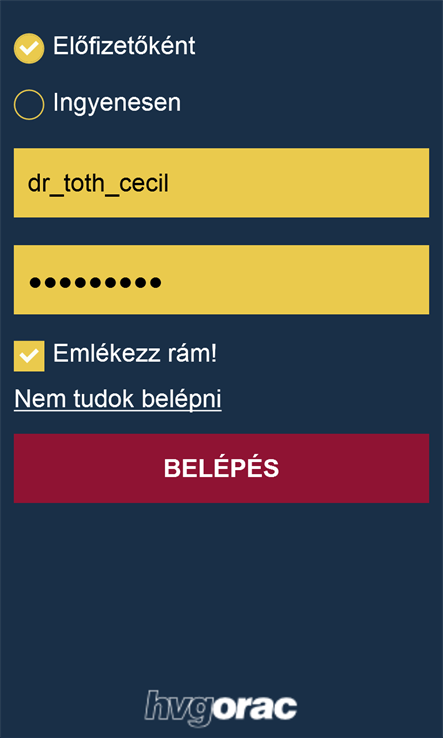This screenshot has width=443, height=738.
Task: Focus the password field
Action: [x=221, y=280]
